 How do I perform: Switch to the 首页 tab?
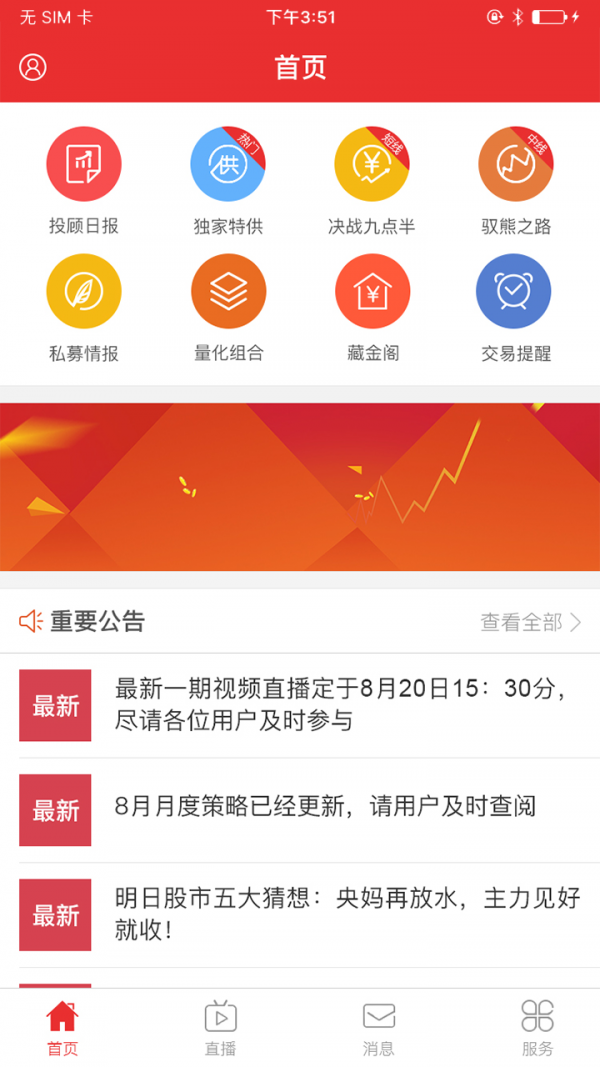(62, 1028)
